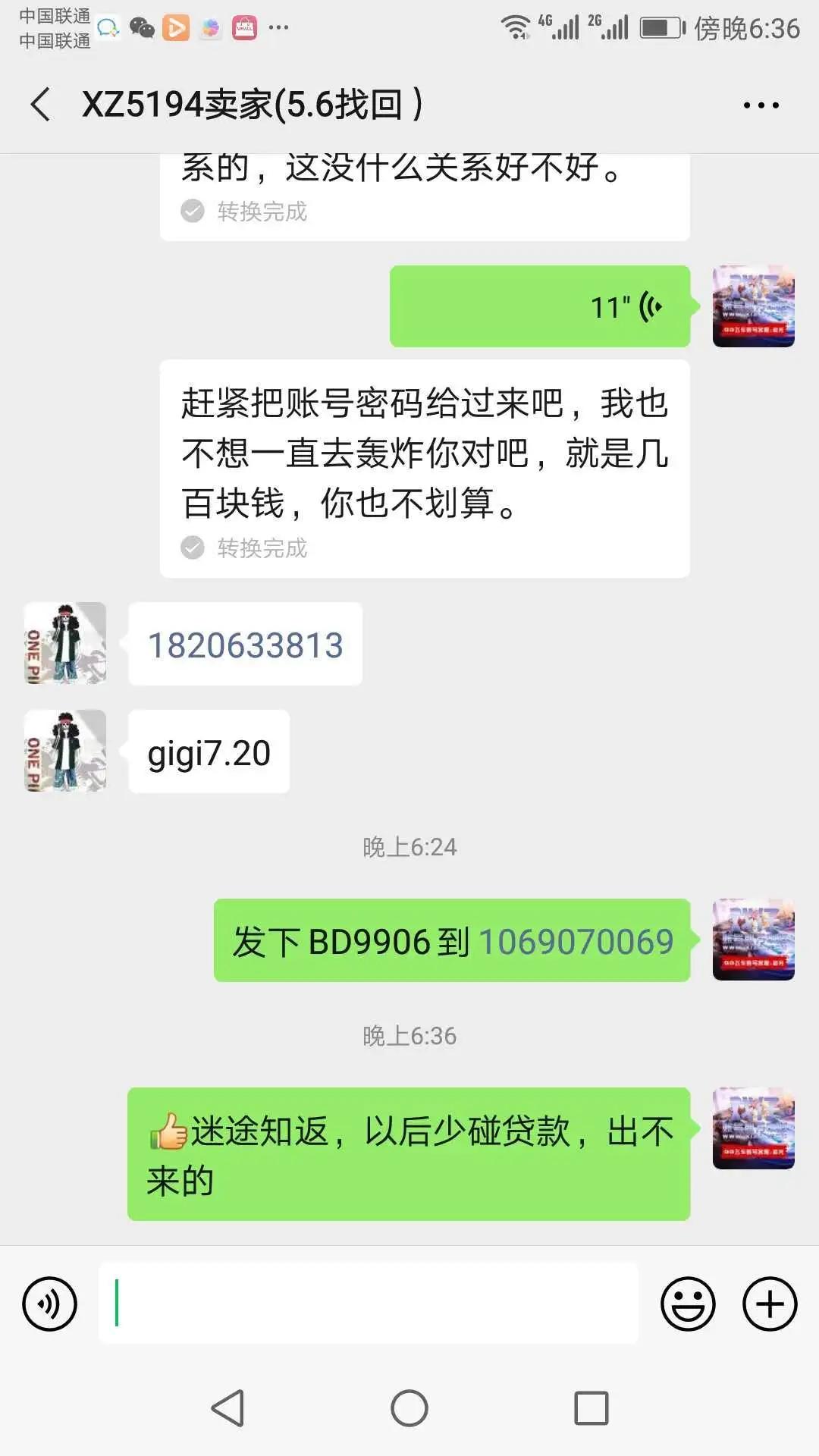Tap the checkmark on the lower 转换完成 label

[194, 549]
